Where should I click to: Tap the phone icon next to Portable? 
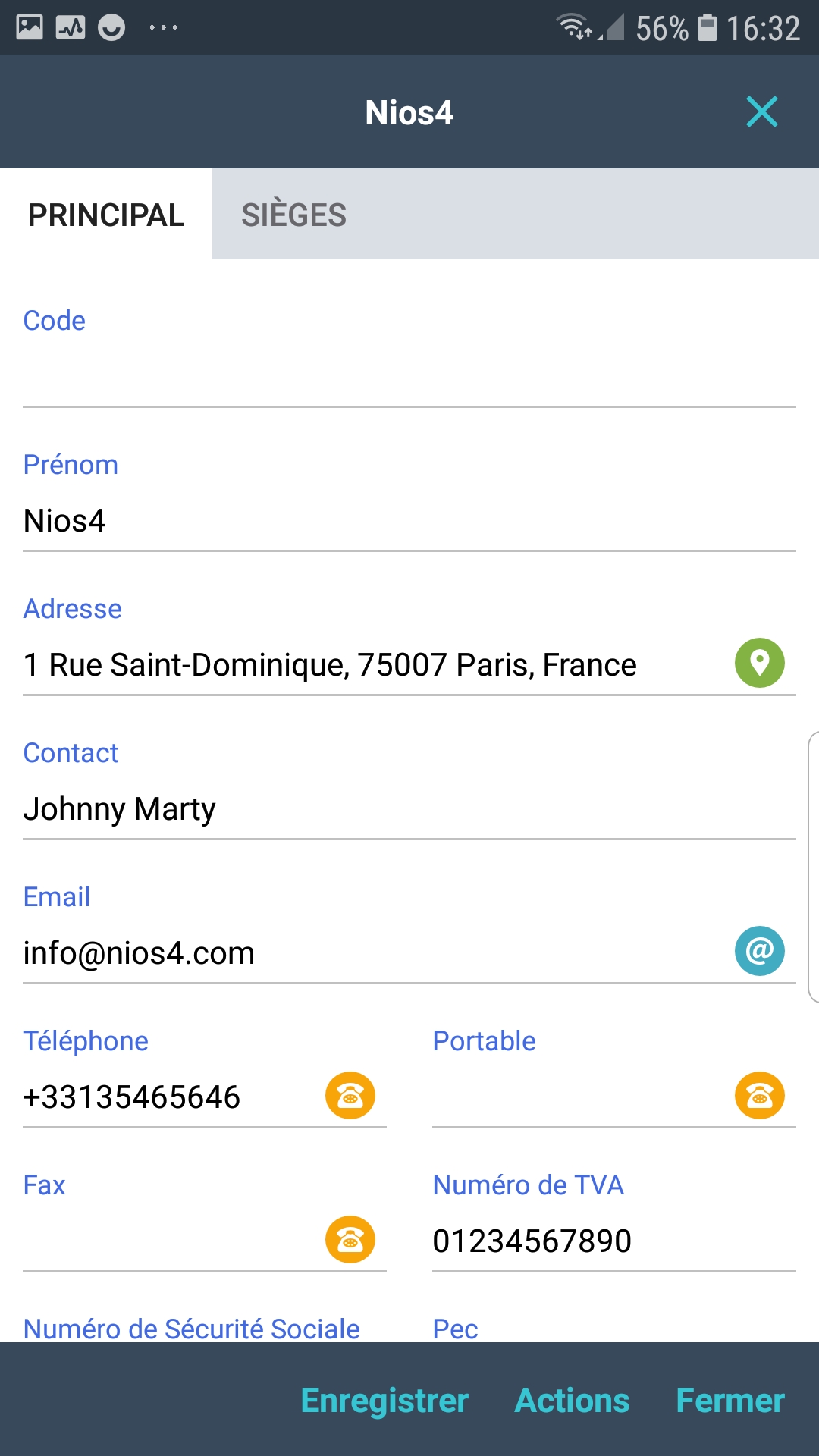[759, 1095]
